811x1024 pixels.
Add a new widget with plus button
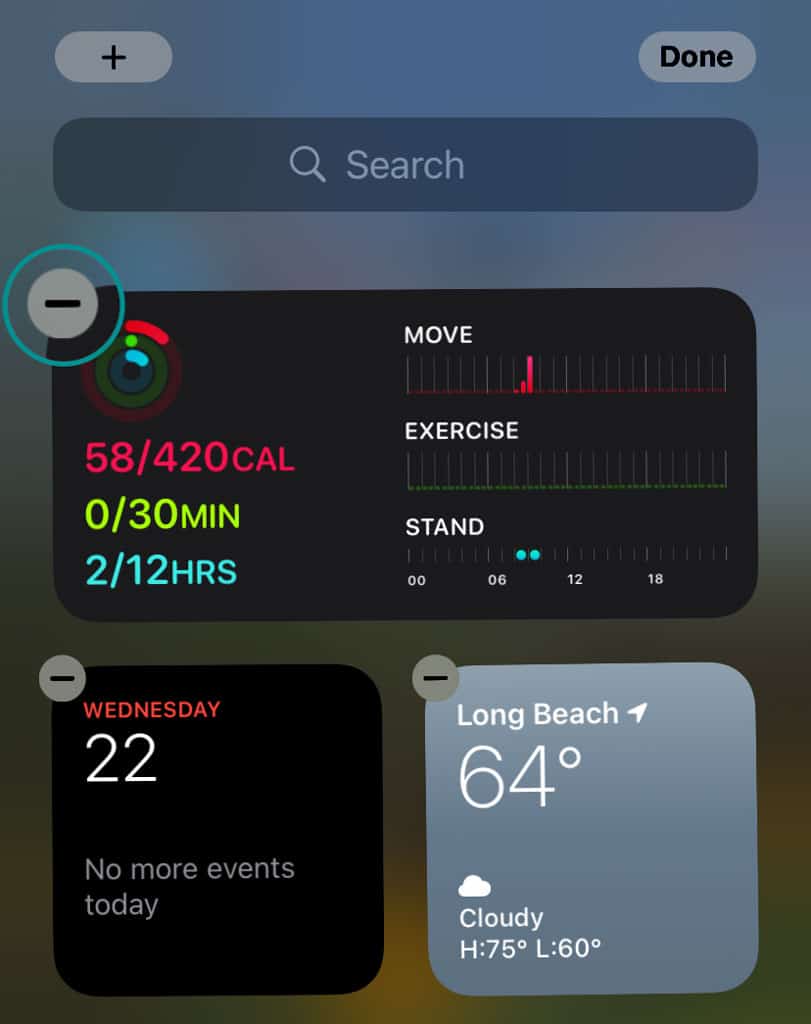click(x=113, y=57)
